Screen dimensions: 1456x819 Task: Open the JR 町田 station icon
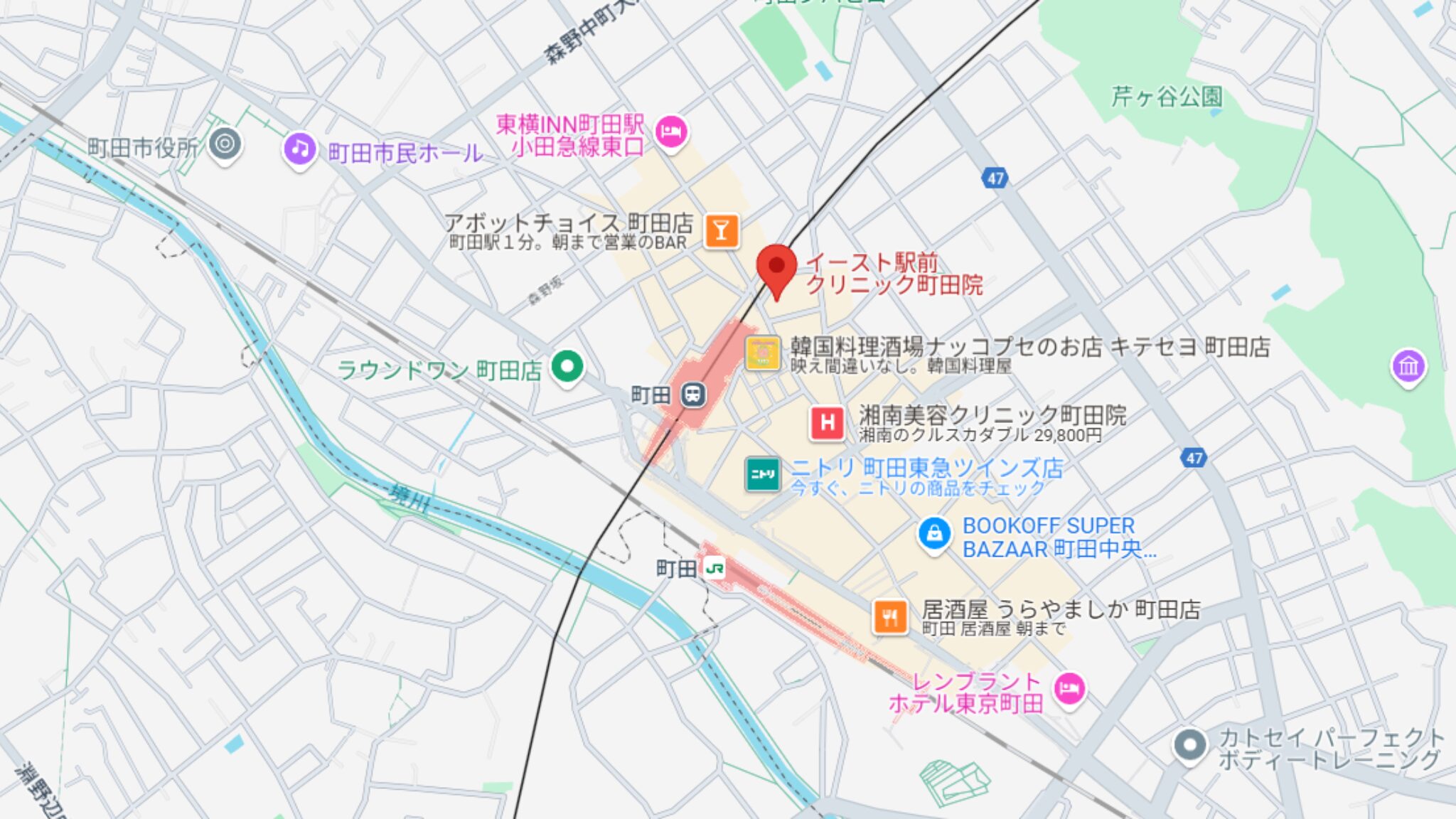coord(714,568)
